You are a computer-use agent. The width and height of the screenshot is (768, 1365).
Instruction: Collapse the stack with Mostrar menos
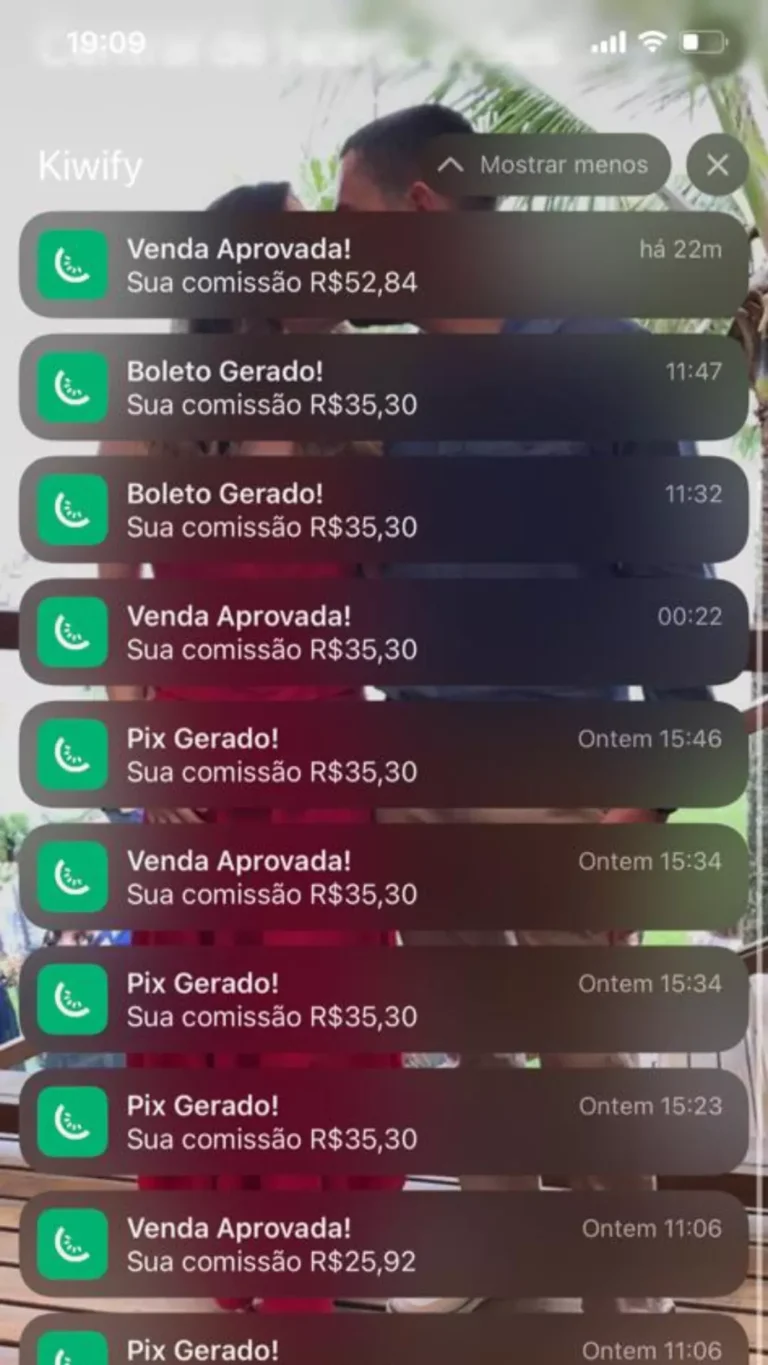click(x=545, y=165)
